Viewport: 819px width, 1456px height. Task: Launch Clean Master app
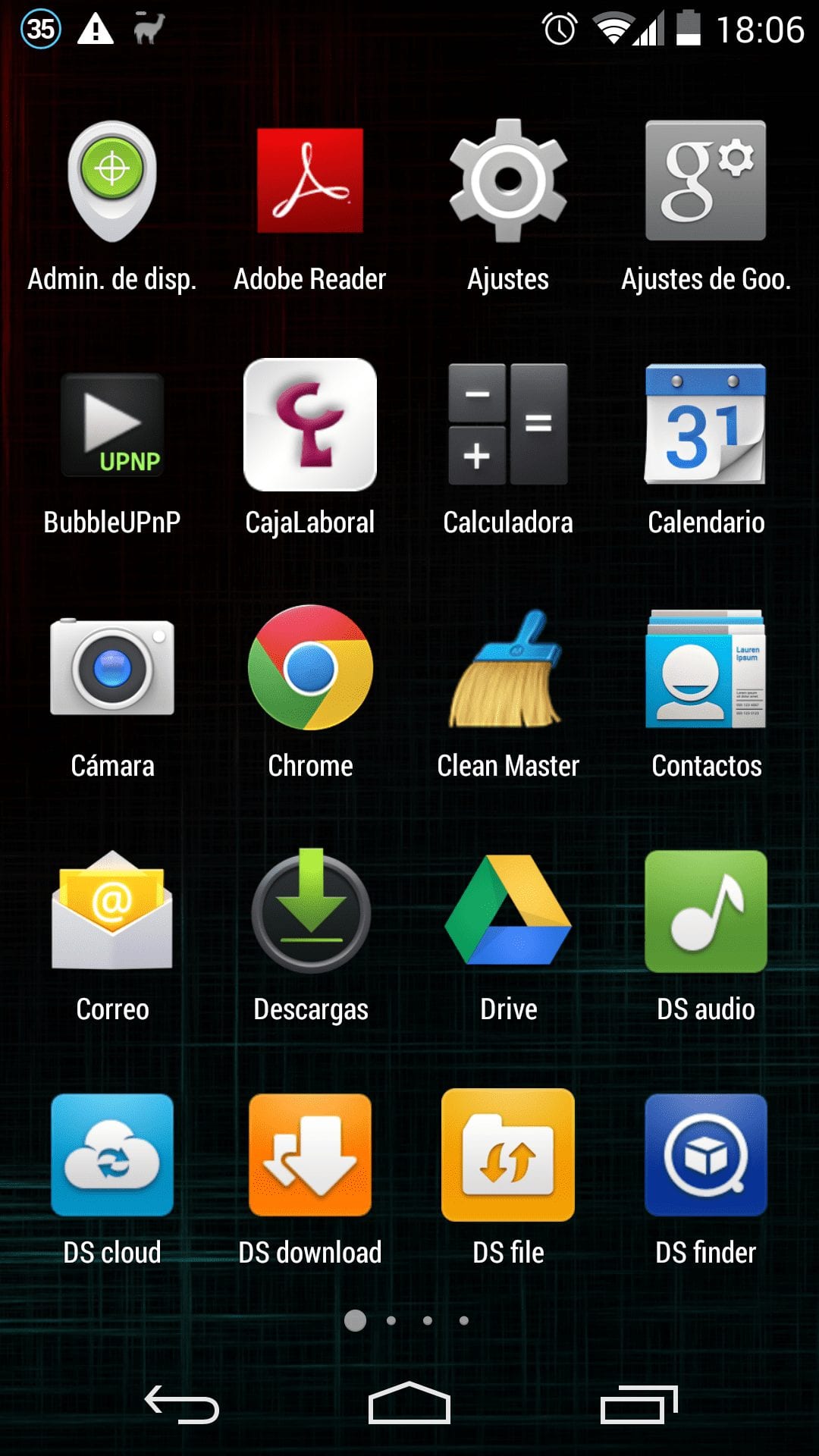507,669
